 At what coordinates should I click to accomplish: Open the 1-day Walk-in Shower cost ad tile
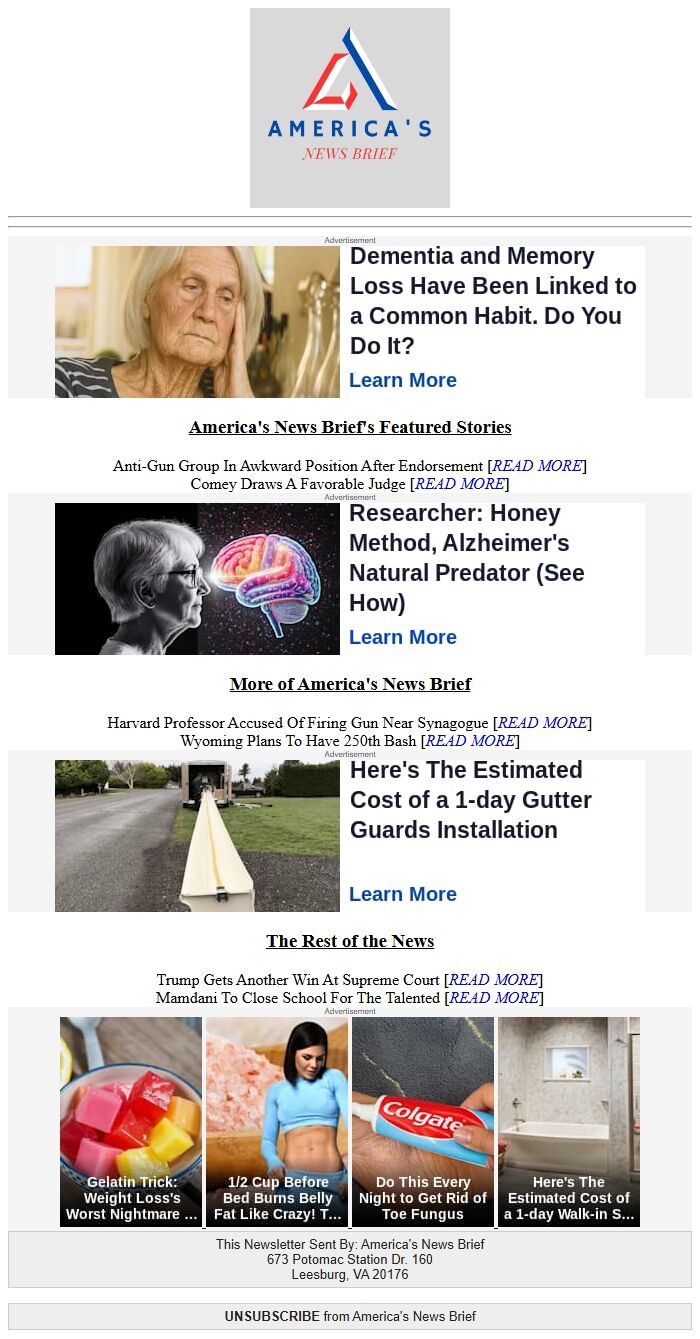click(x=569, y=1121)
